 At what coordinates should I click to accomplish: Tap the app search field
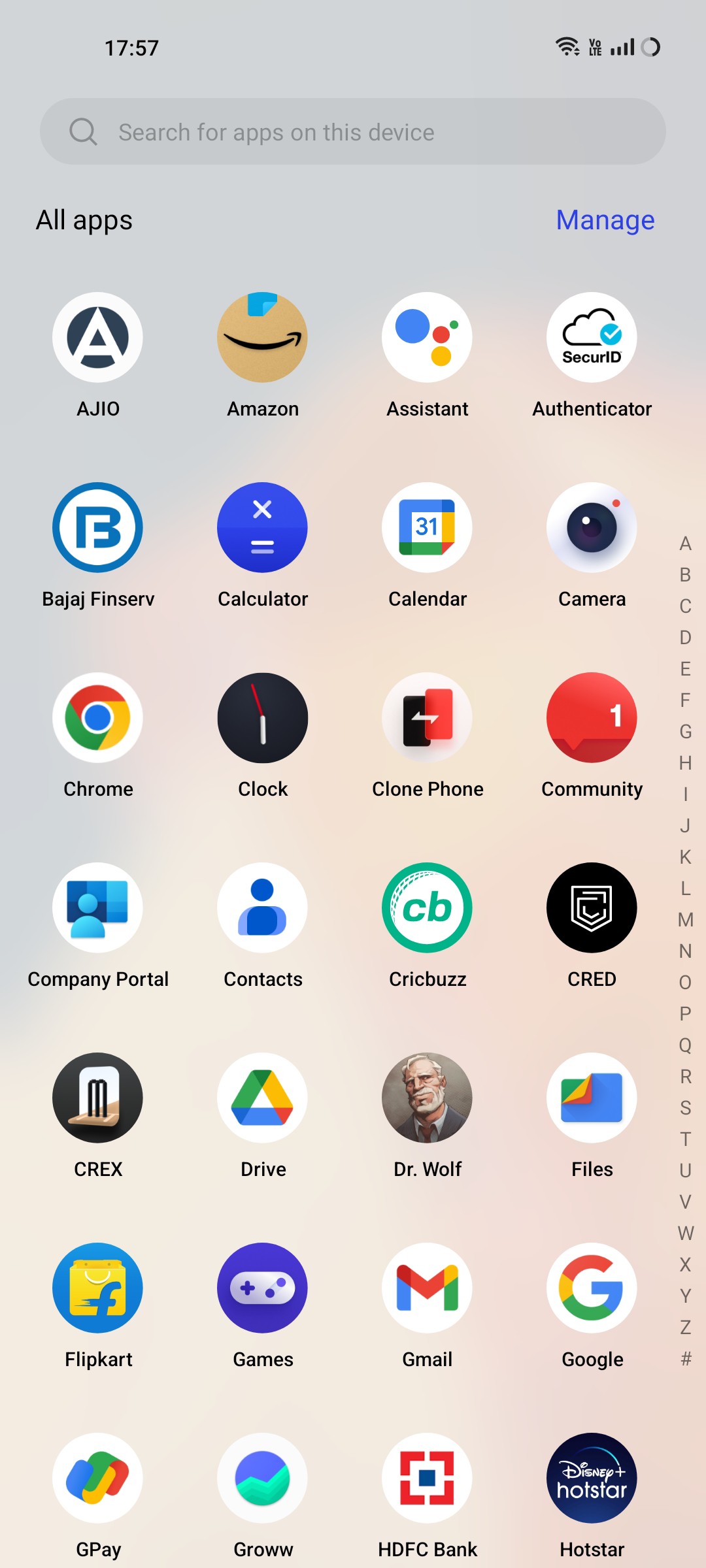pyautogui.click(x=353, y=132)
